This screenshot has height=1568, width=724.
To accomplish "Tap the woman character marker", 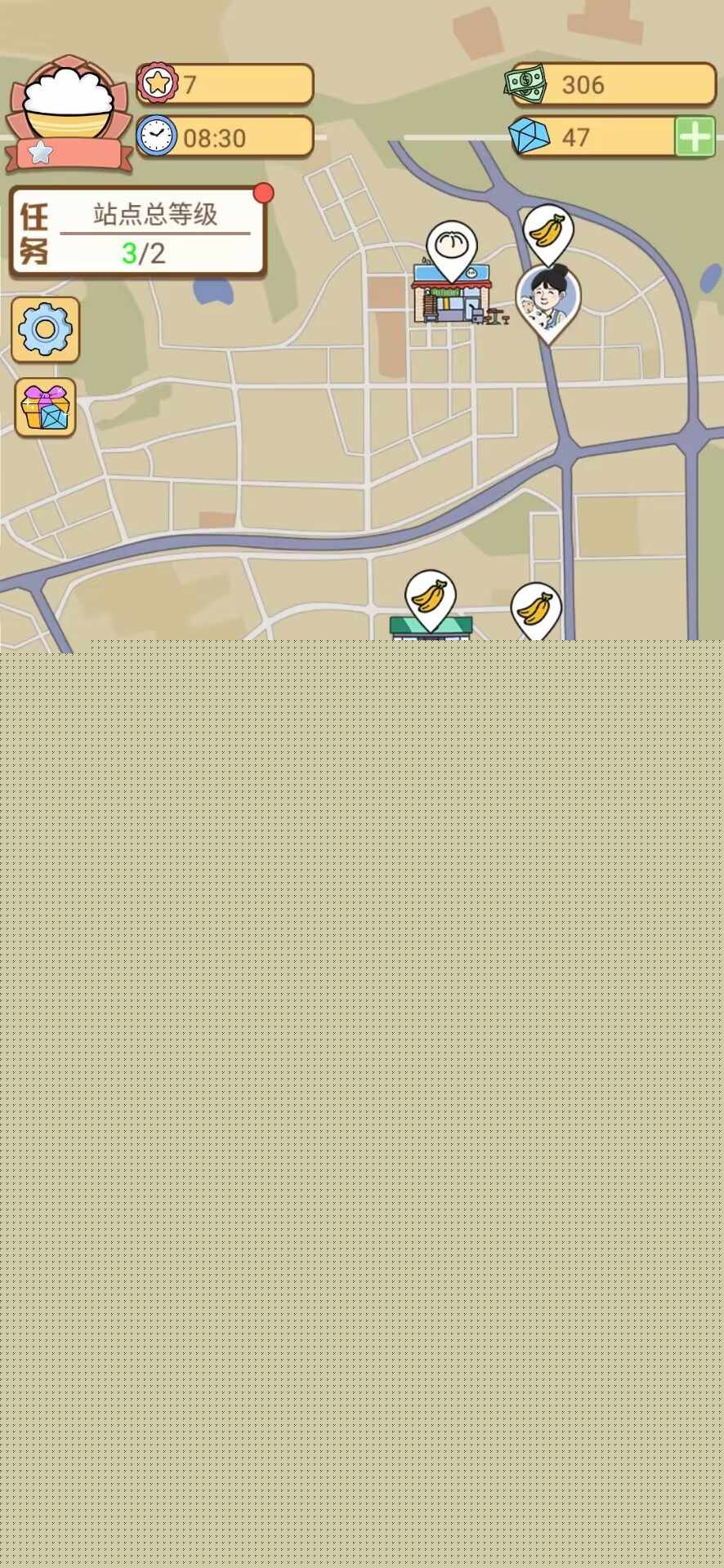I will tap(547, 300).
